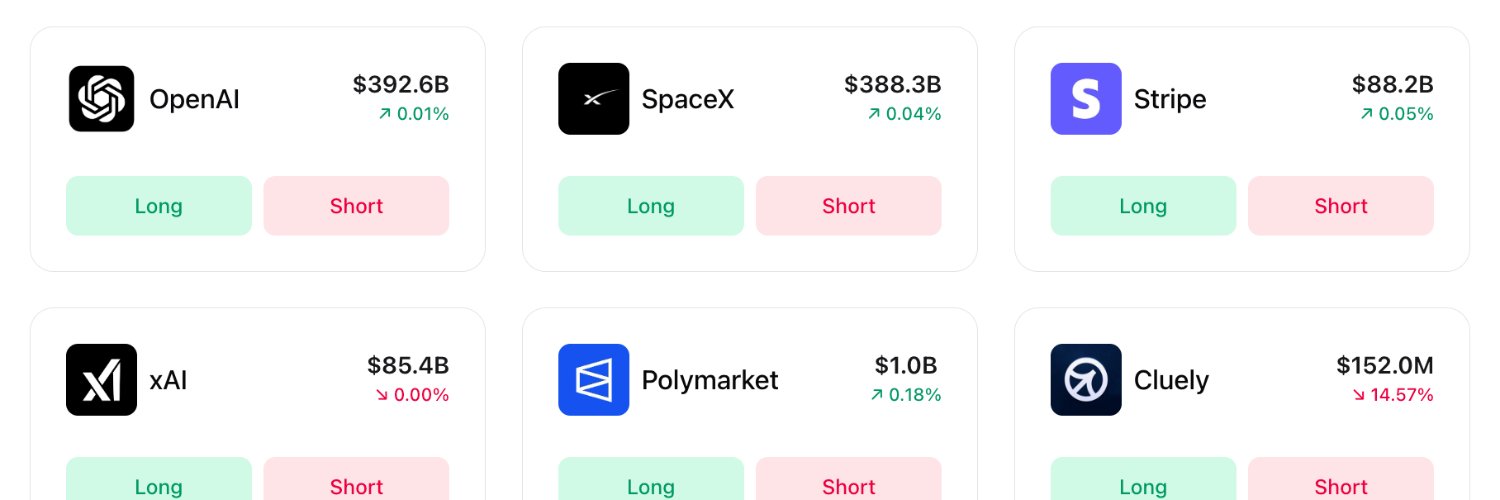The width and height of the screenshot is (1500, 500).
Task: Short the SpaceX market
Action: (848, 206)
